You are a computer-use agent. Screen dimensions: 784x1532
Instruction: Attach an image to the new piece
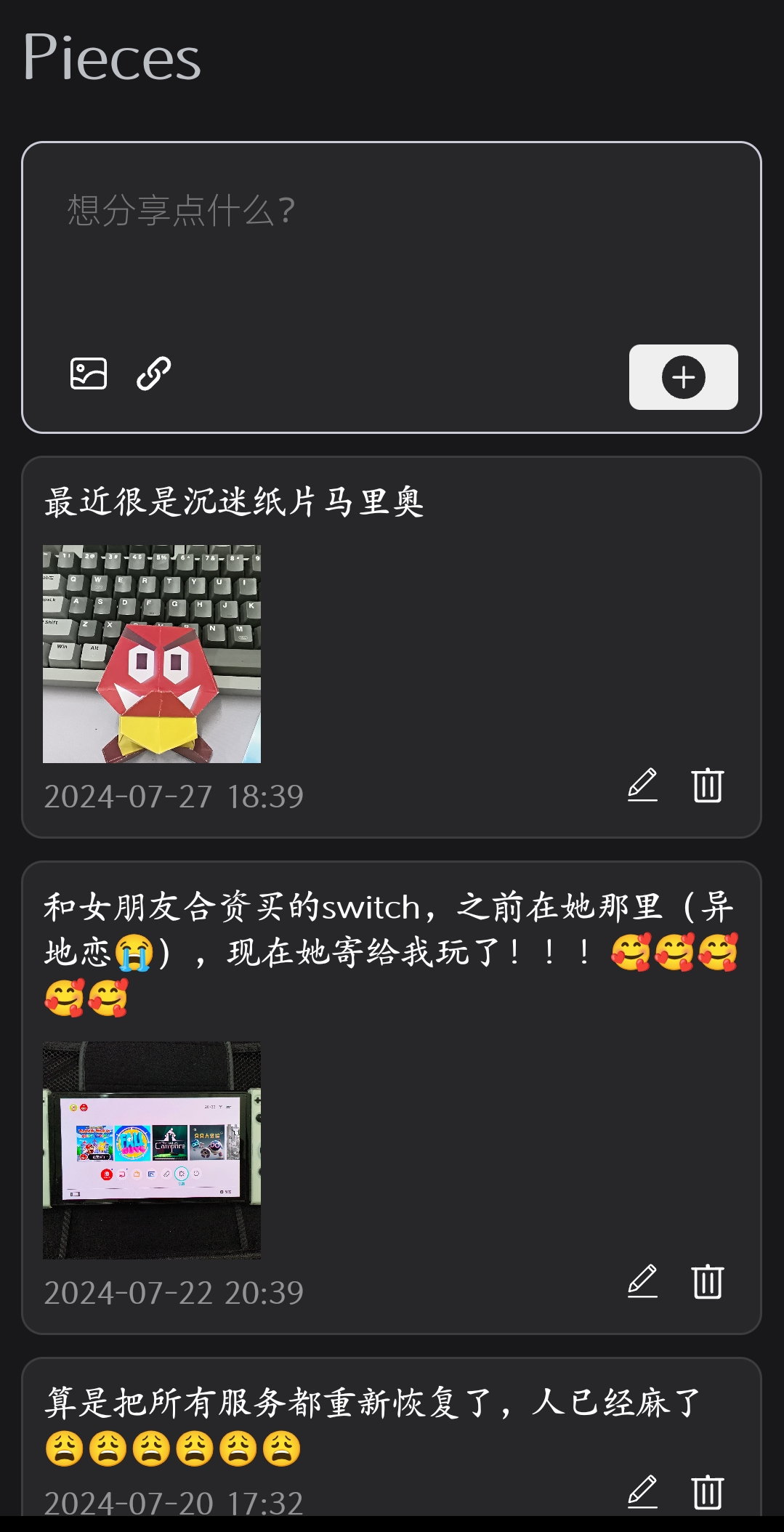tap(89, 374)
